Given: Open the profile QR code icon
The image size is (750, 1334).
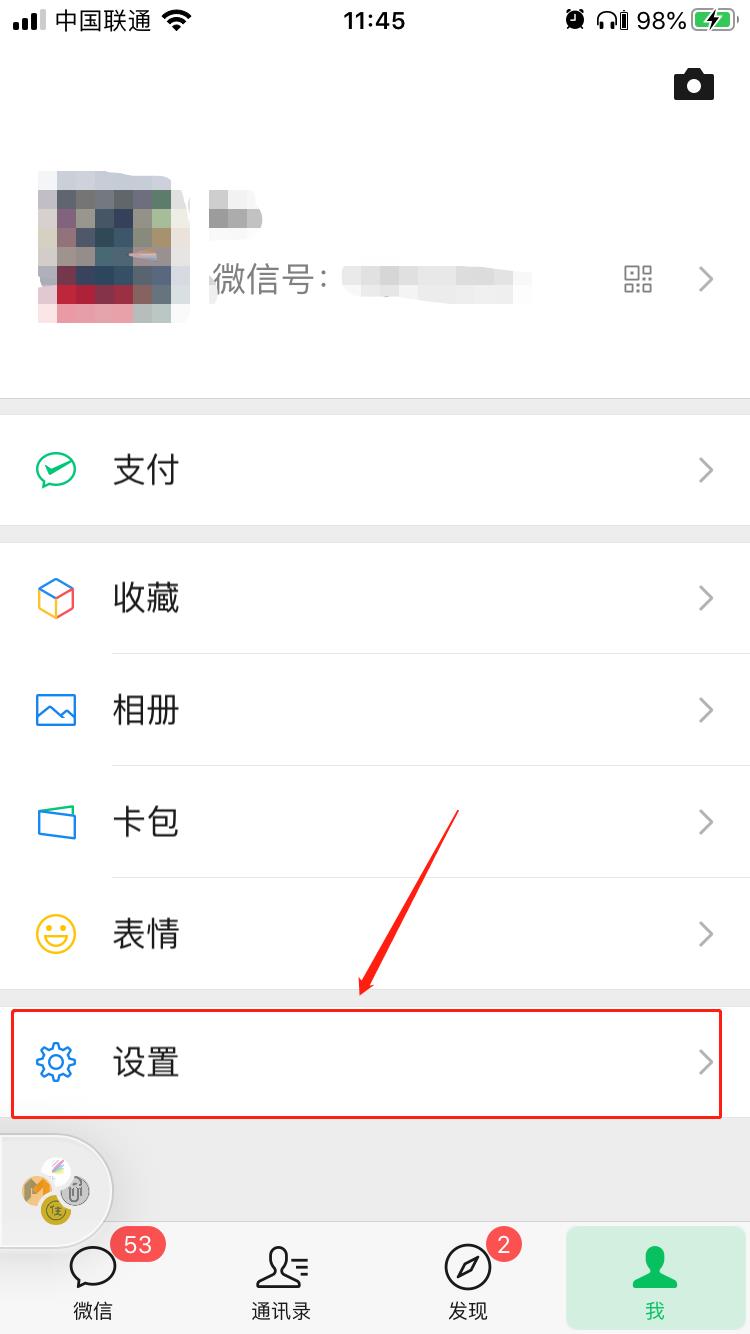Looking at the screenshot, I should 637,279.
